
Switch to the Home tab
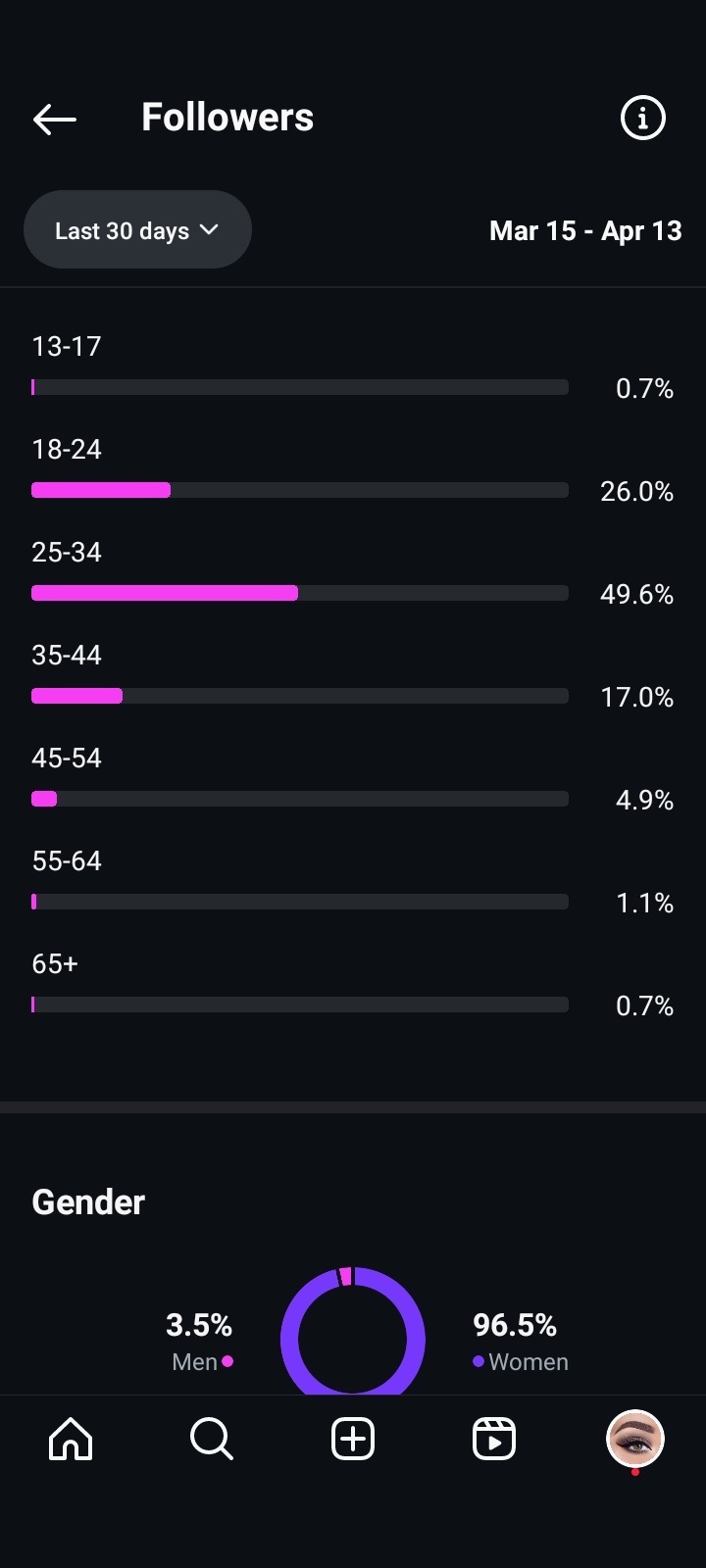point(71,1440)
